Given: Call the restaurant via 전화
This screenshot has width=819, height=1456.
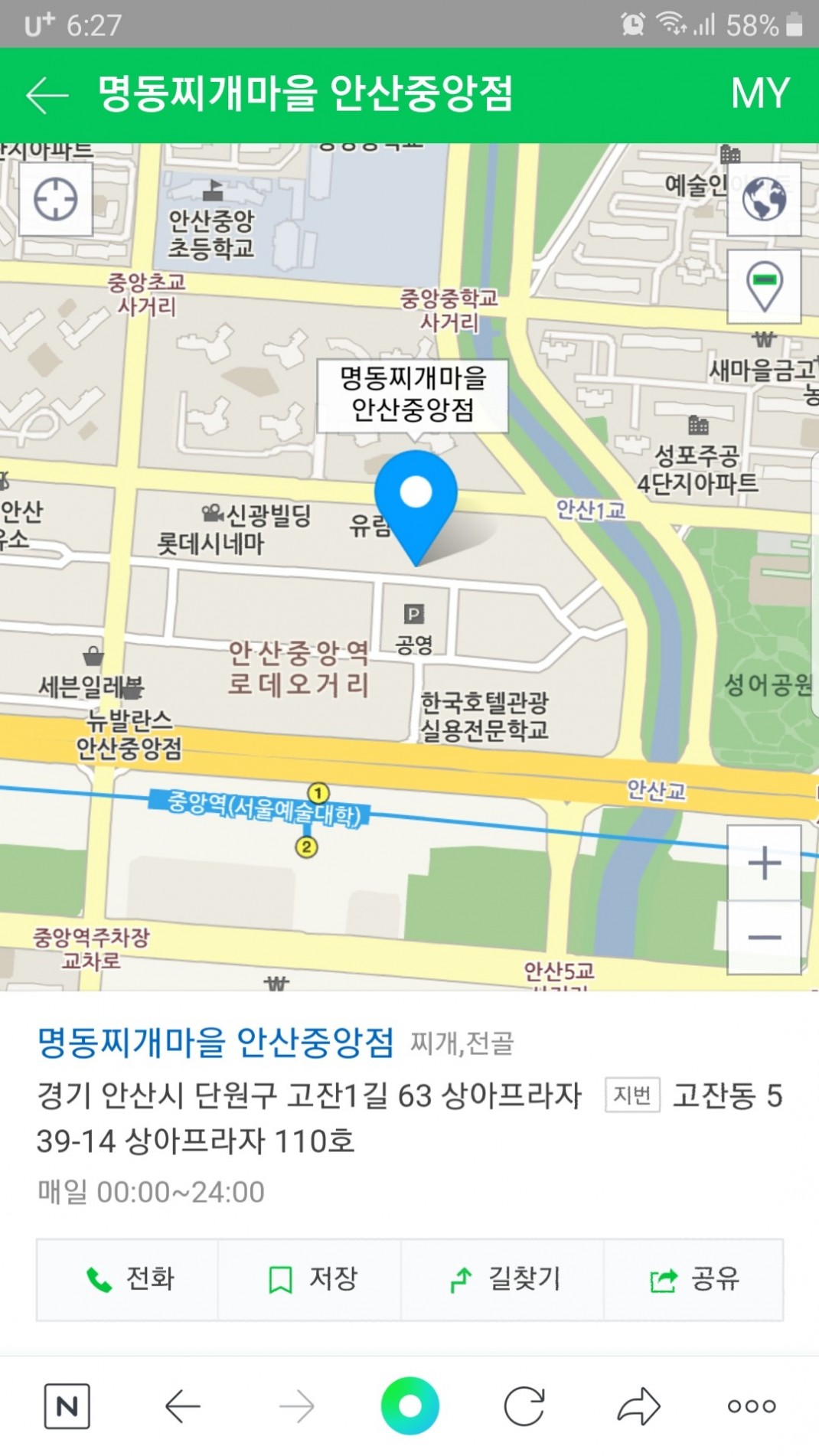Looking at the screenshot, I should coord(128,1279).
